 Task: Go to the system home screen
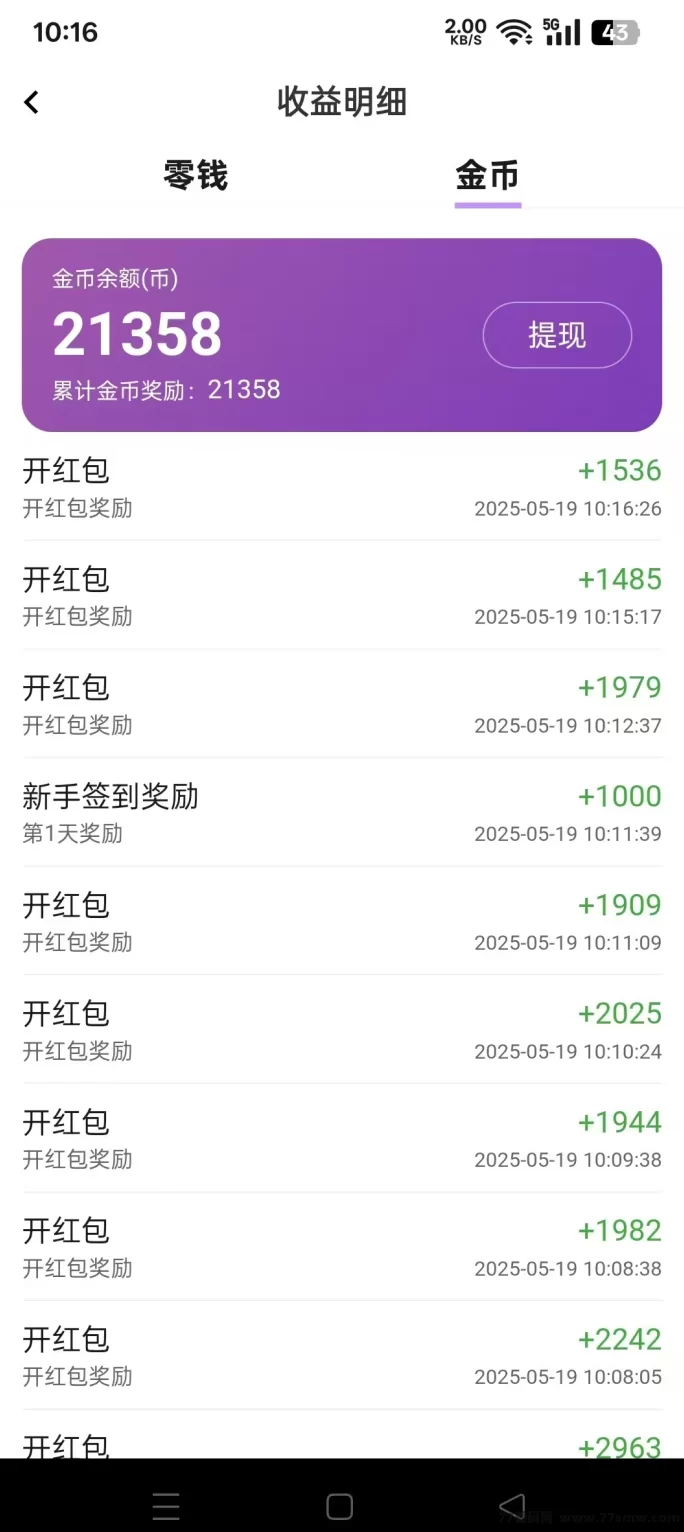click(340, 1506)
